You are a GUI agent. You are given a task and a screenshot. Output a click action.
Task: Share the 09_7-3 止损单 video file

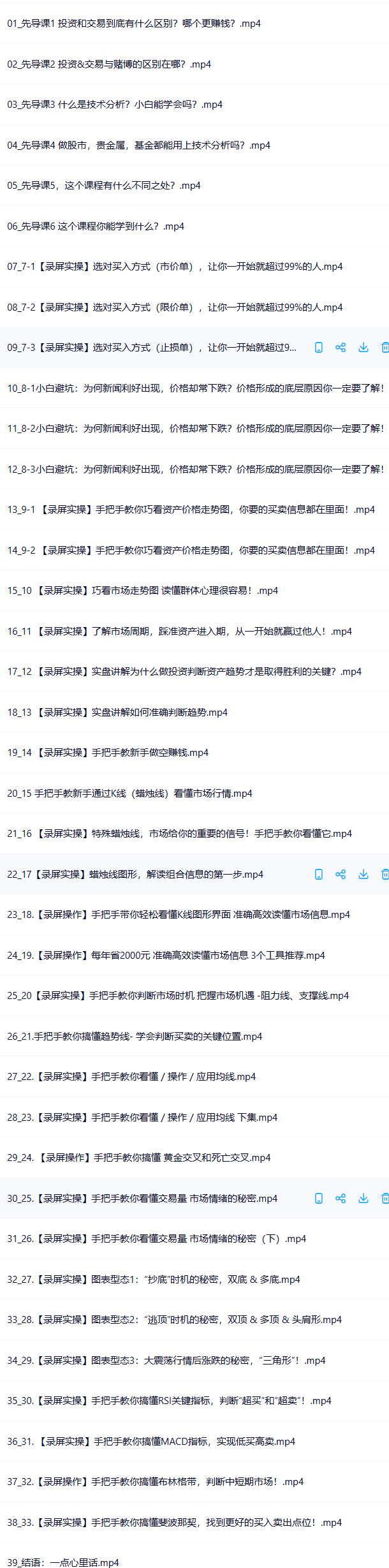(x=341, y=348)
